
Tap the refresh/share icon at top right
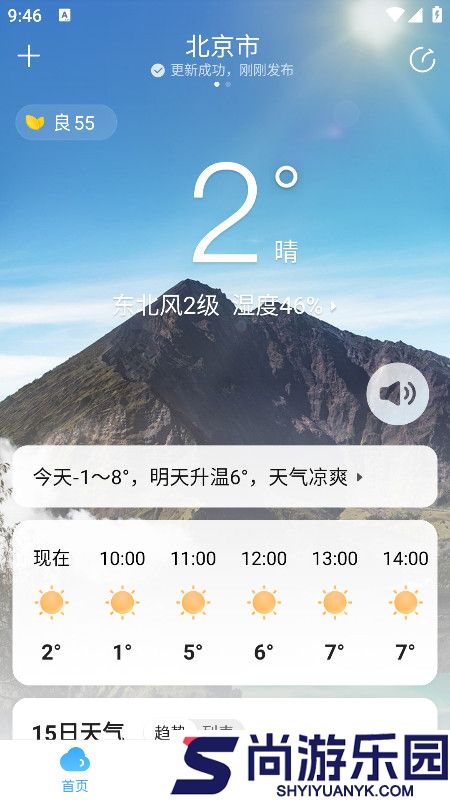[422, 60]
